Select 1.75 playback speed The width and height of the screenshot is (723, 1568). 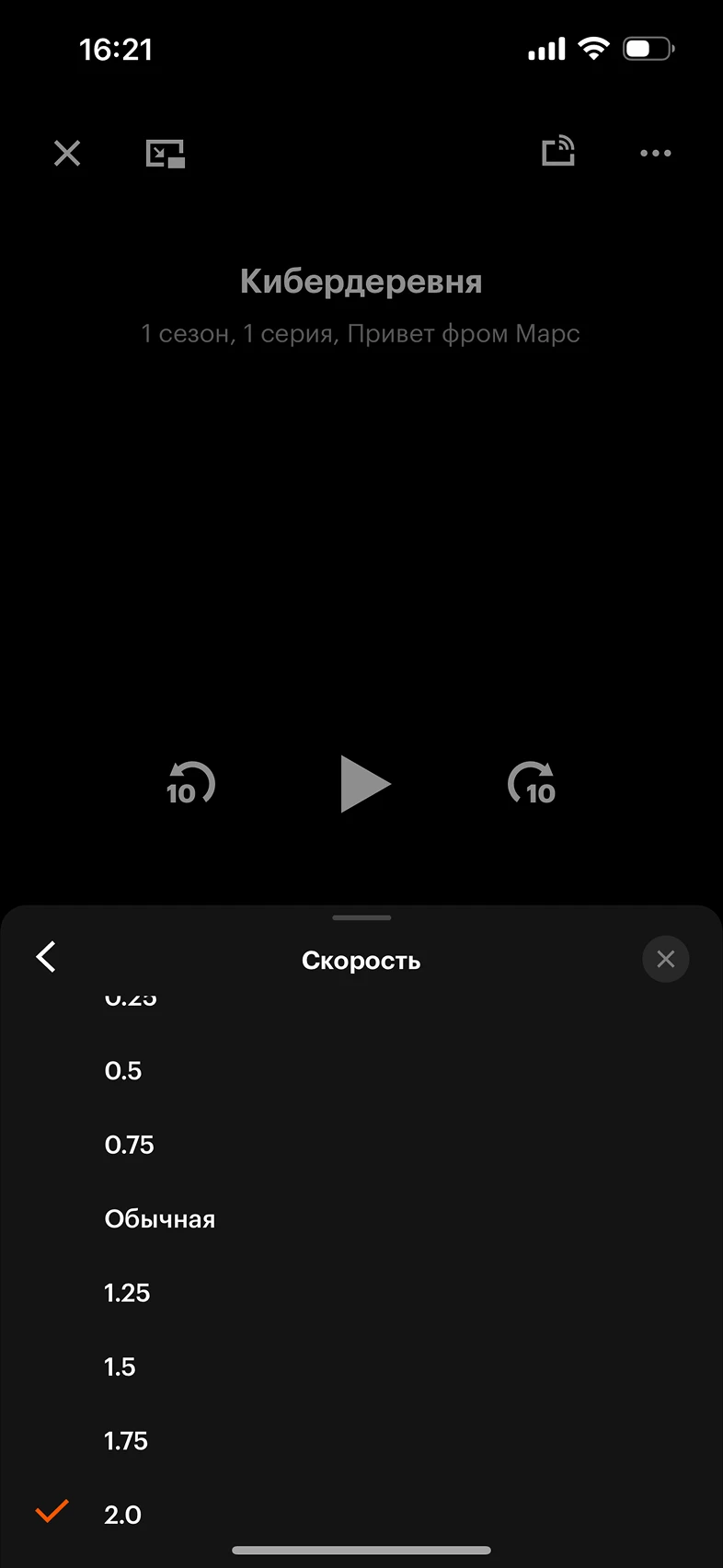point(126,1441)
